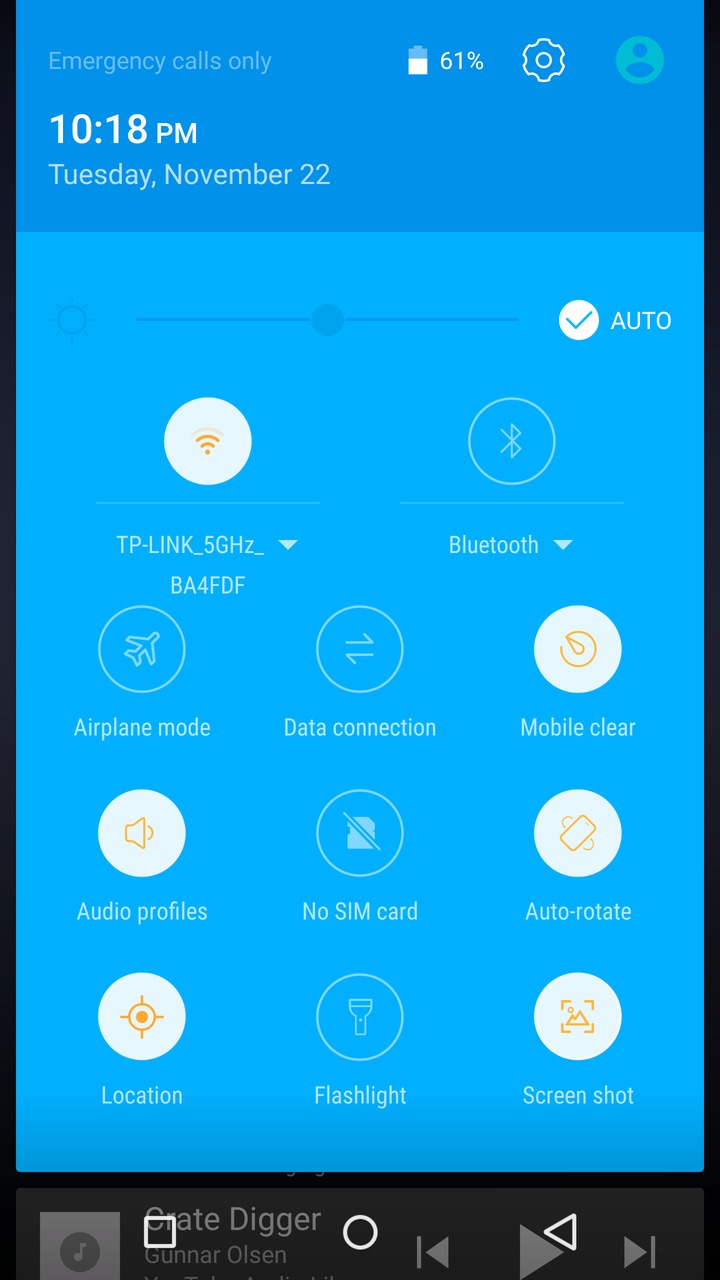This screenshot has width=720, height=1280.
Task: Run Mobile clear
Action: point(578,650)
